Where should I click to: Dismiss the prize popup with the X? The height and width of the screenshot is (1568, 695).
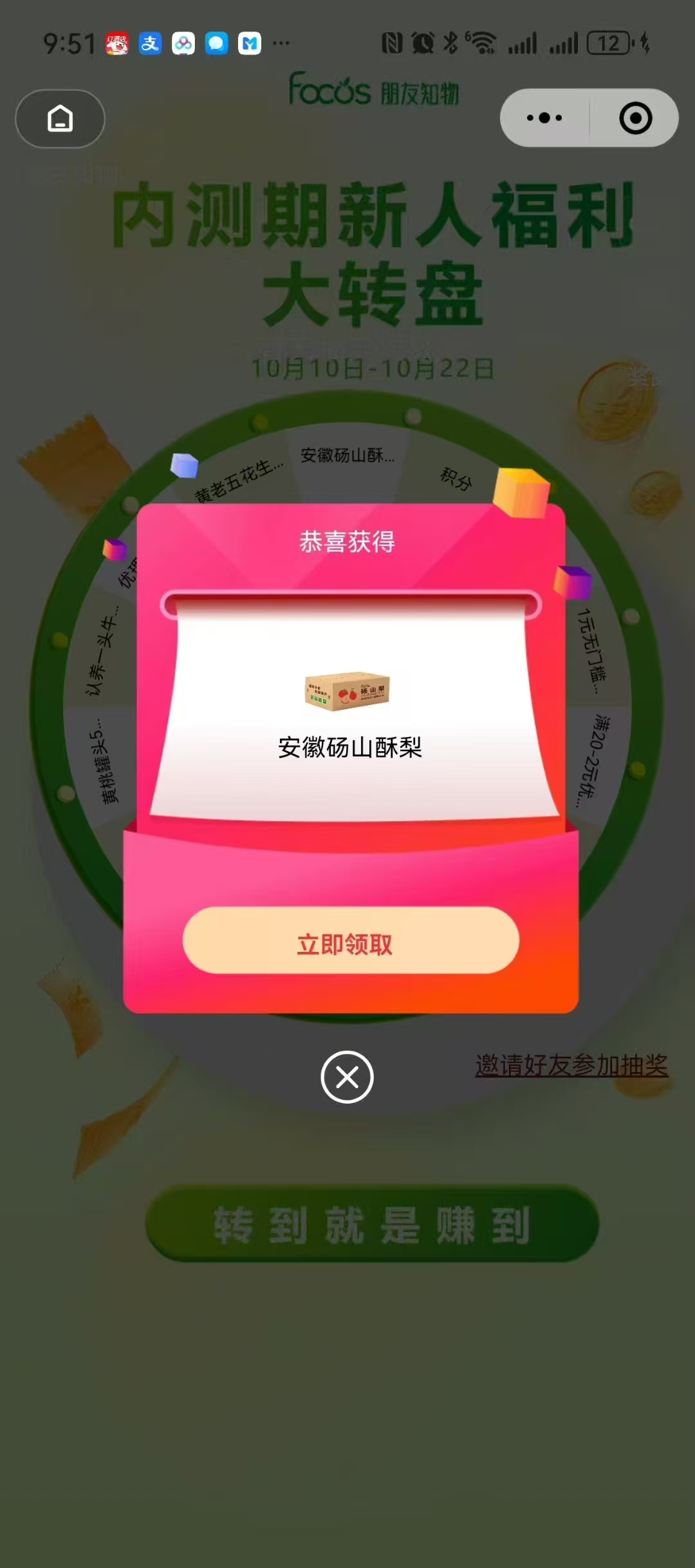click(x=347, y=1077)
